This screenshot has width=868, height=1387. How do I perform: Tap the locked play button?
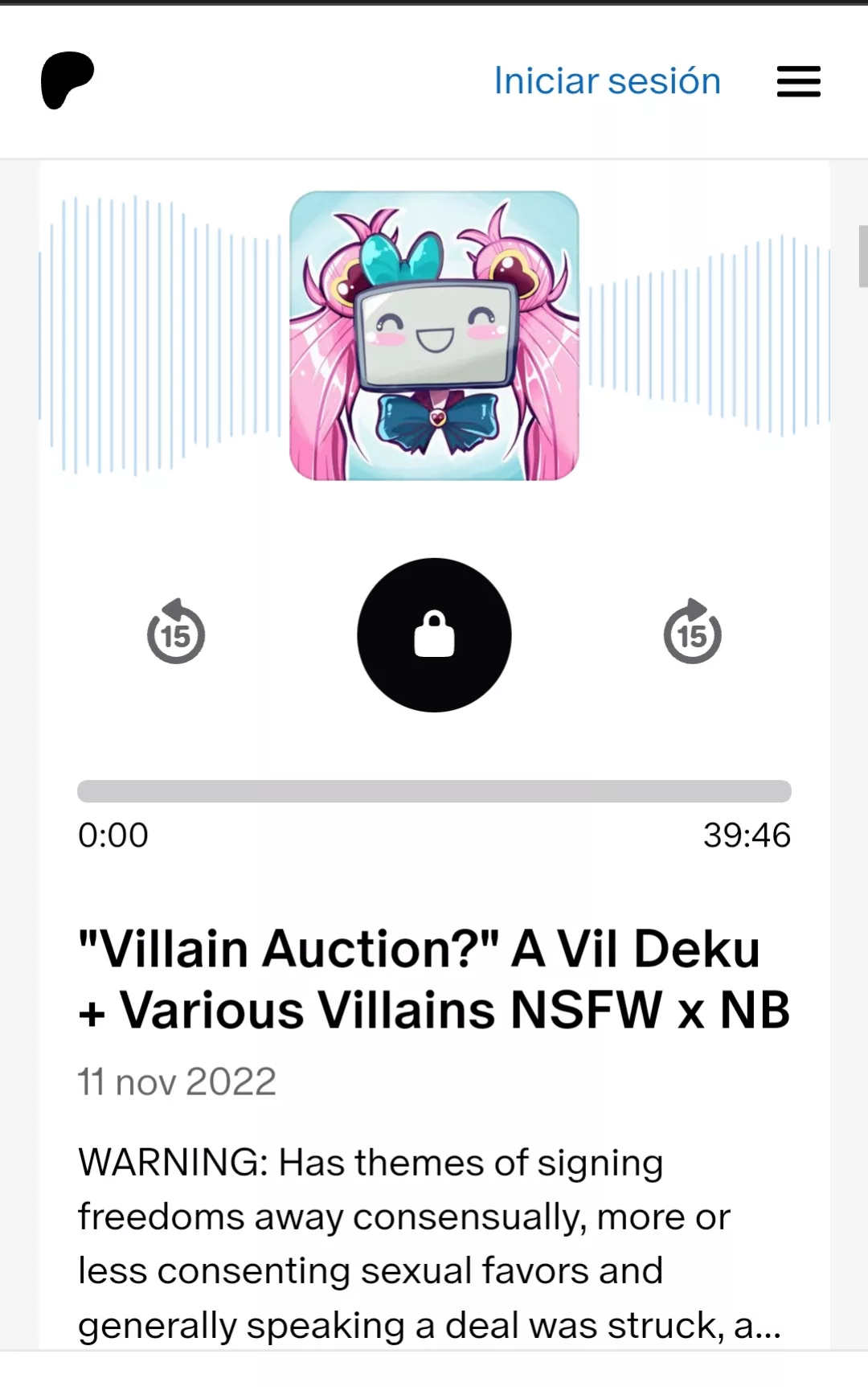(x=434, y=634)
